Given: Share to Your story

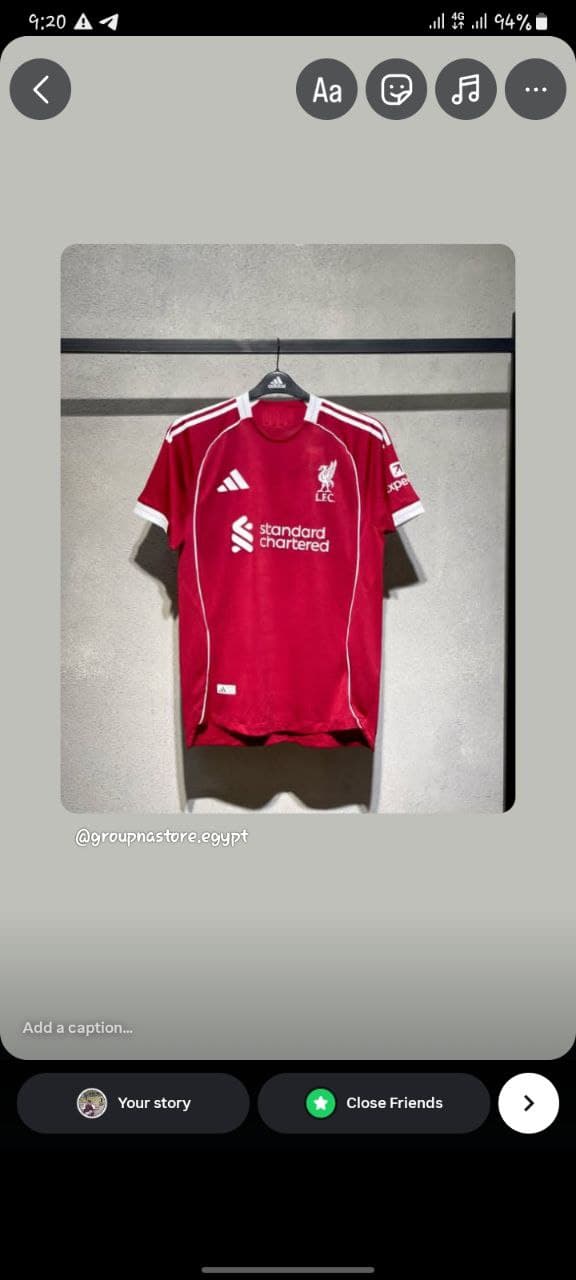Looking at the screenshot, I should click(x=133, y=1103).
